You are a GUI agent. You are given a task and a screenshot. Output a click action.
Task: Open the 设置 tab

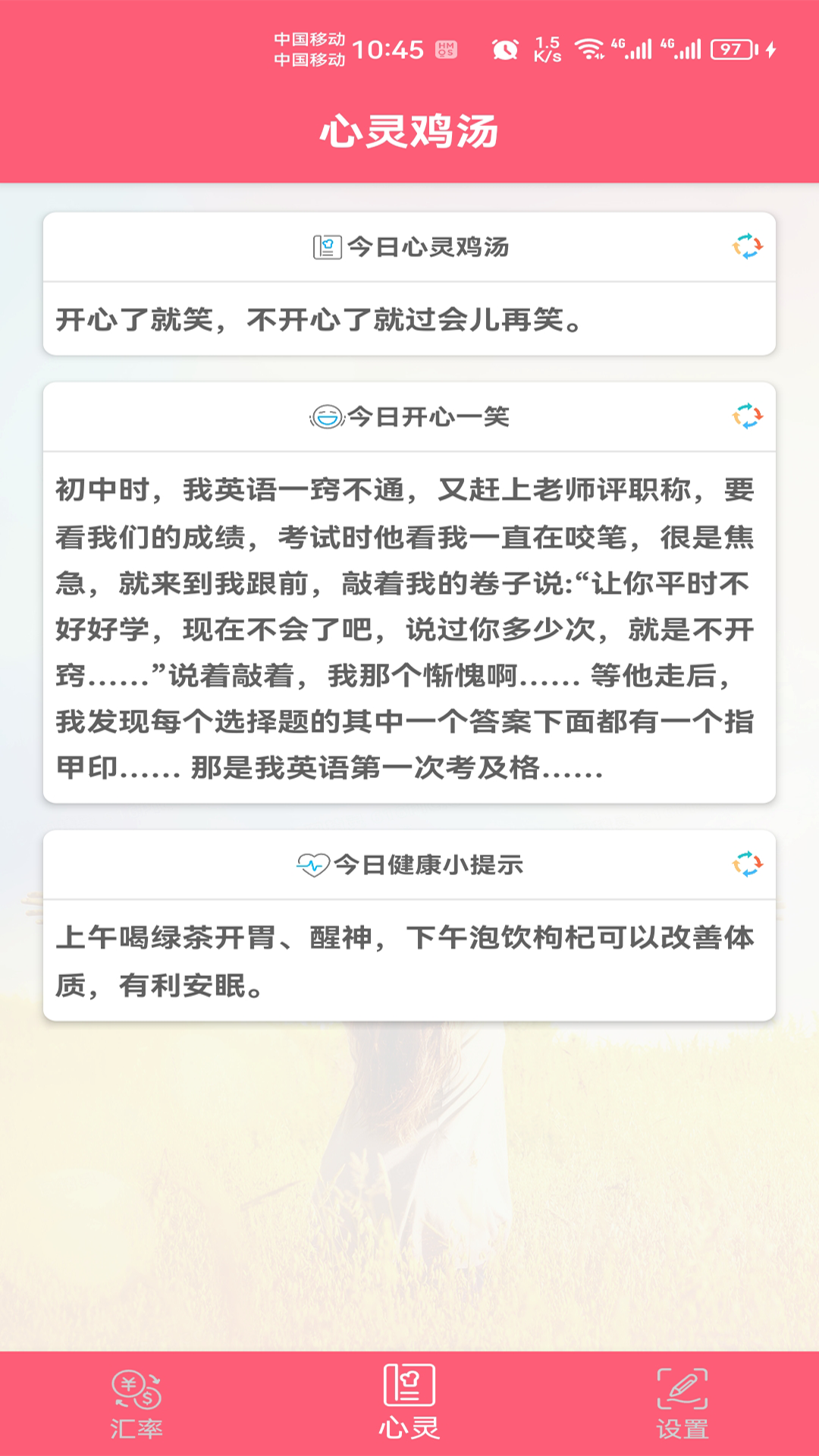click(x=682, y=1404)
